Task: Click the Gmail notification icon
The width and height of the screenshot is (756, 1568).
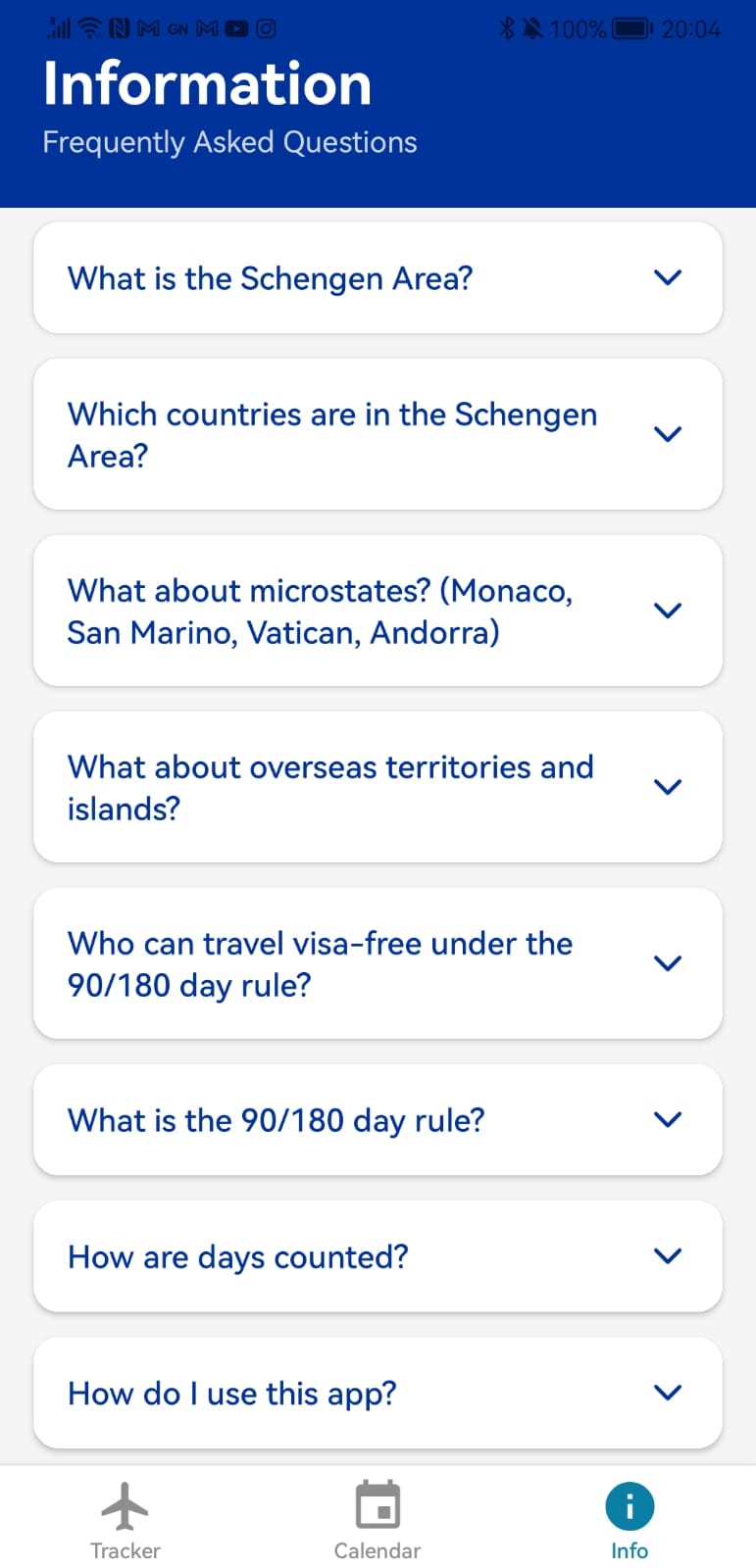Action: coord(148,29)
